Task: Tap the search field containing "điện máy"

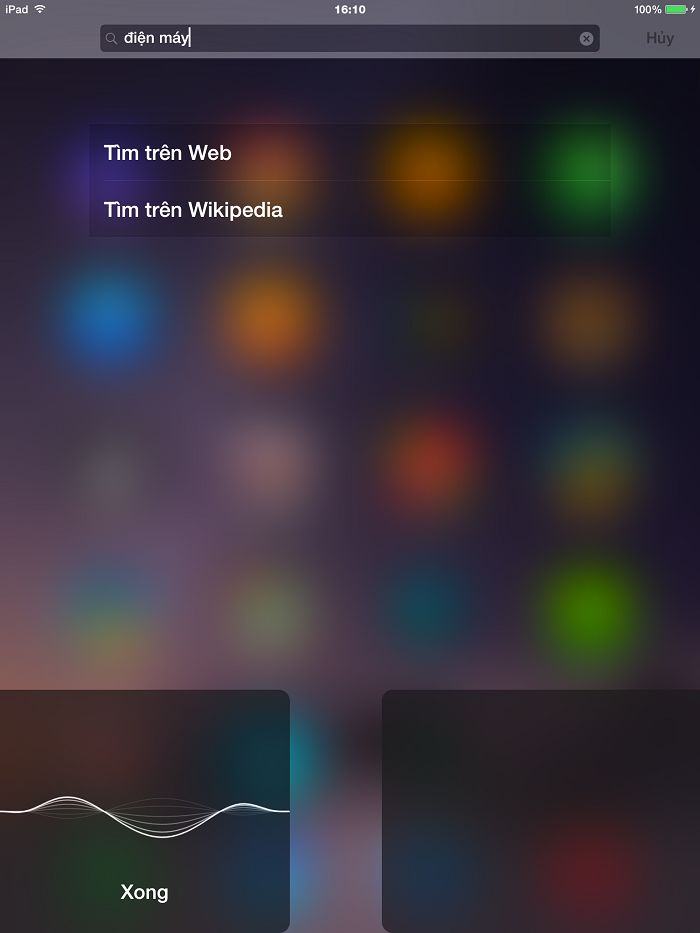Action: coord(340,39)
